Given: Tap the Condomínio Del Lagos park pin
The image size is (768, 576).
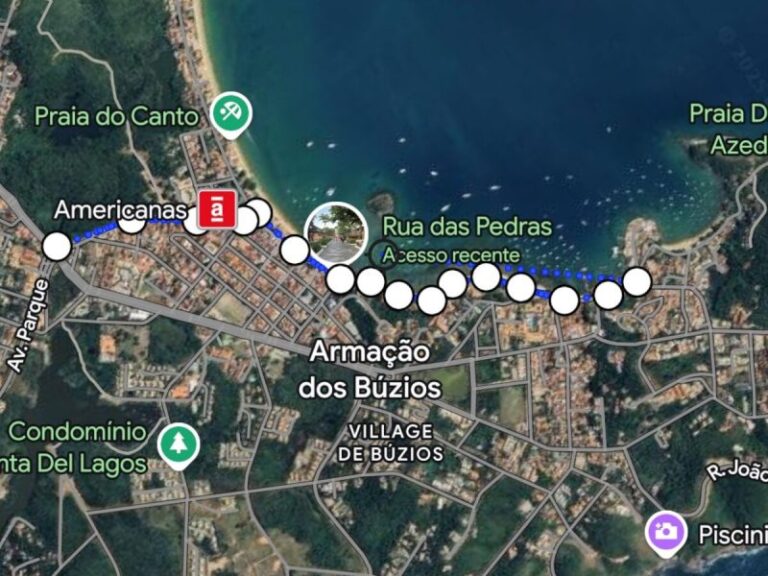Looking at the screenshot, I should (x=178, y=445).
